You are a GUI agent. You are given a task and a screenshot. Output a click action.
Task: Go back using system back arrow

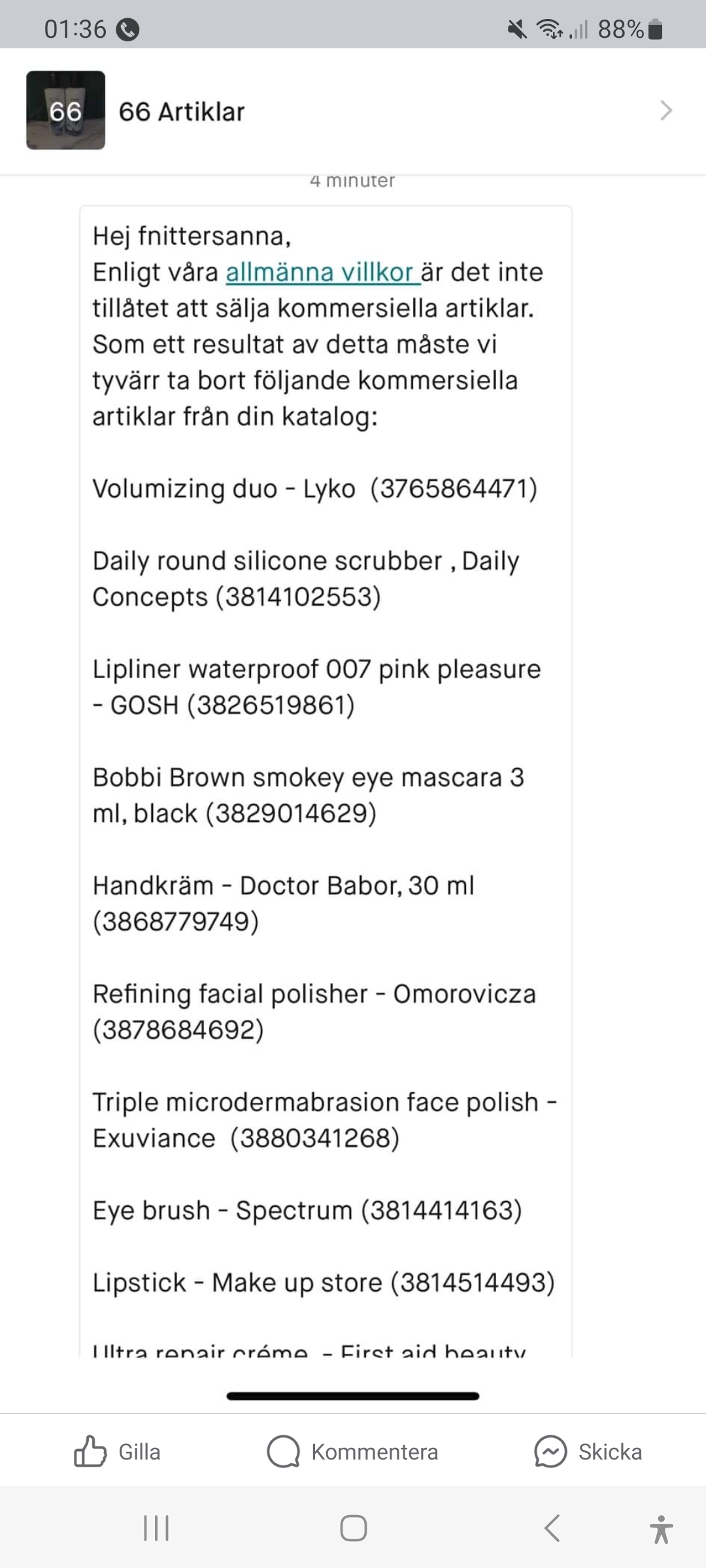[552, 1528]
